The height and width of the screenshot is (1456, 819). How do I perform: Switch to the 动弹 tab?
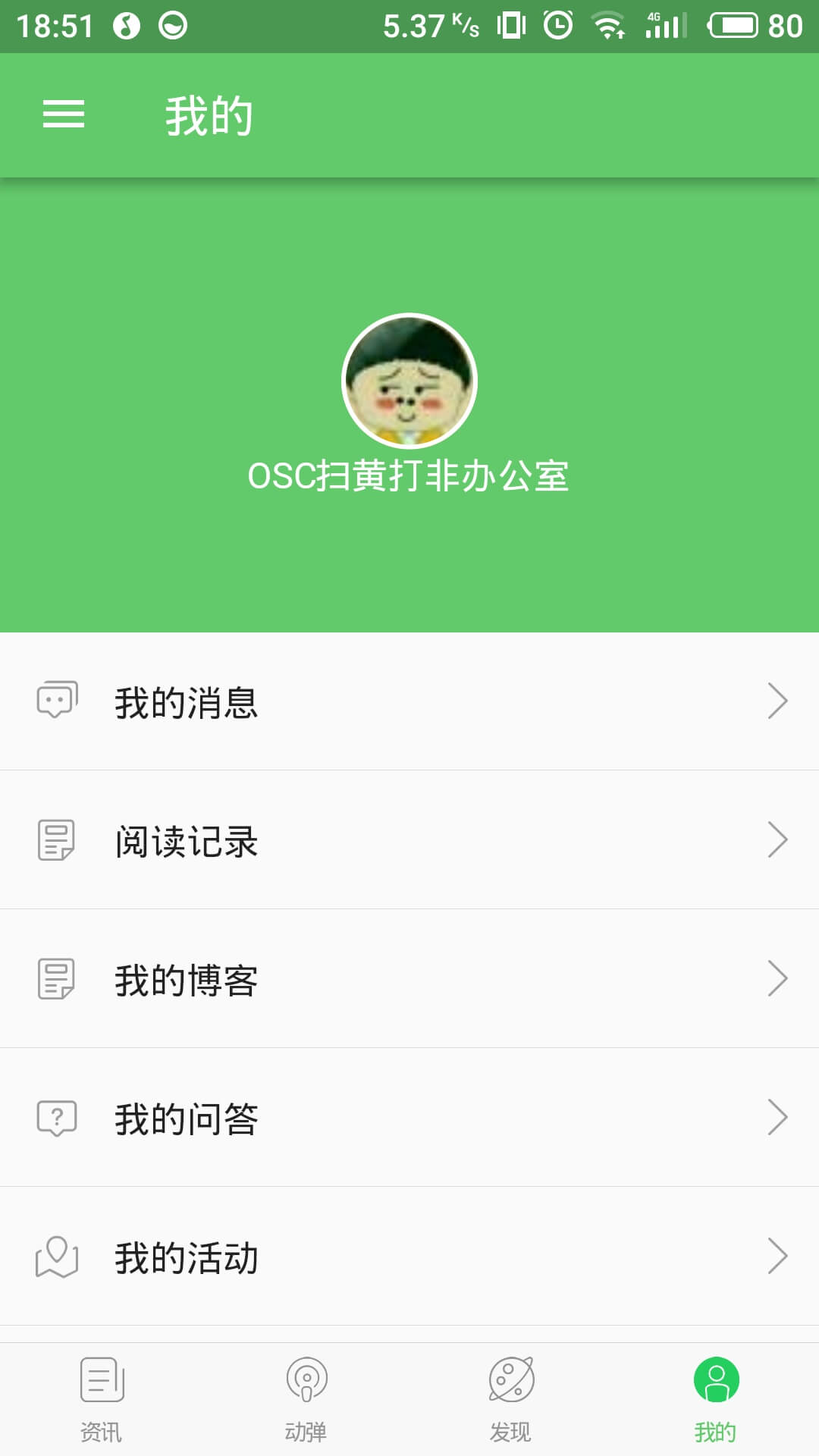pyautogui.click(x=306, y=1399)
